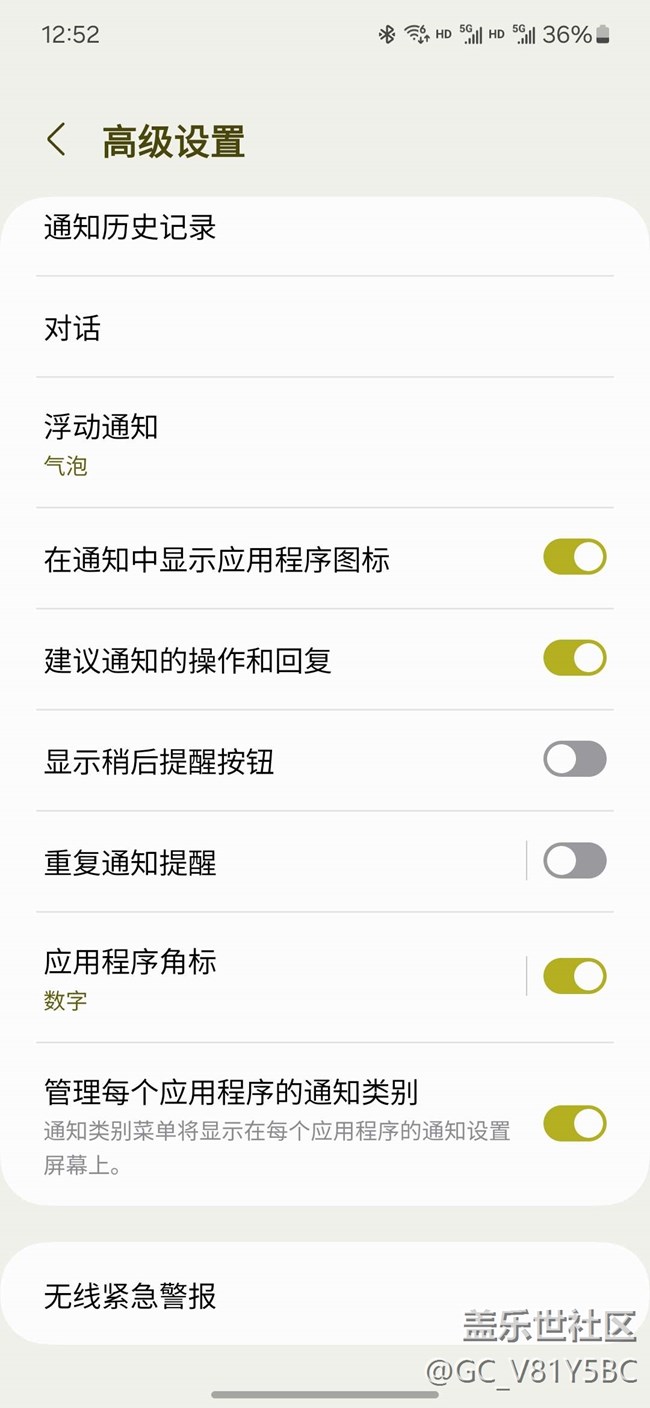
Task: Open 浮动通知 options
Action: 102,442
